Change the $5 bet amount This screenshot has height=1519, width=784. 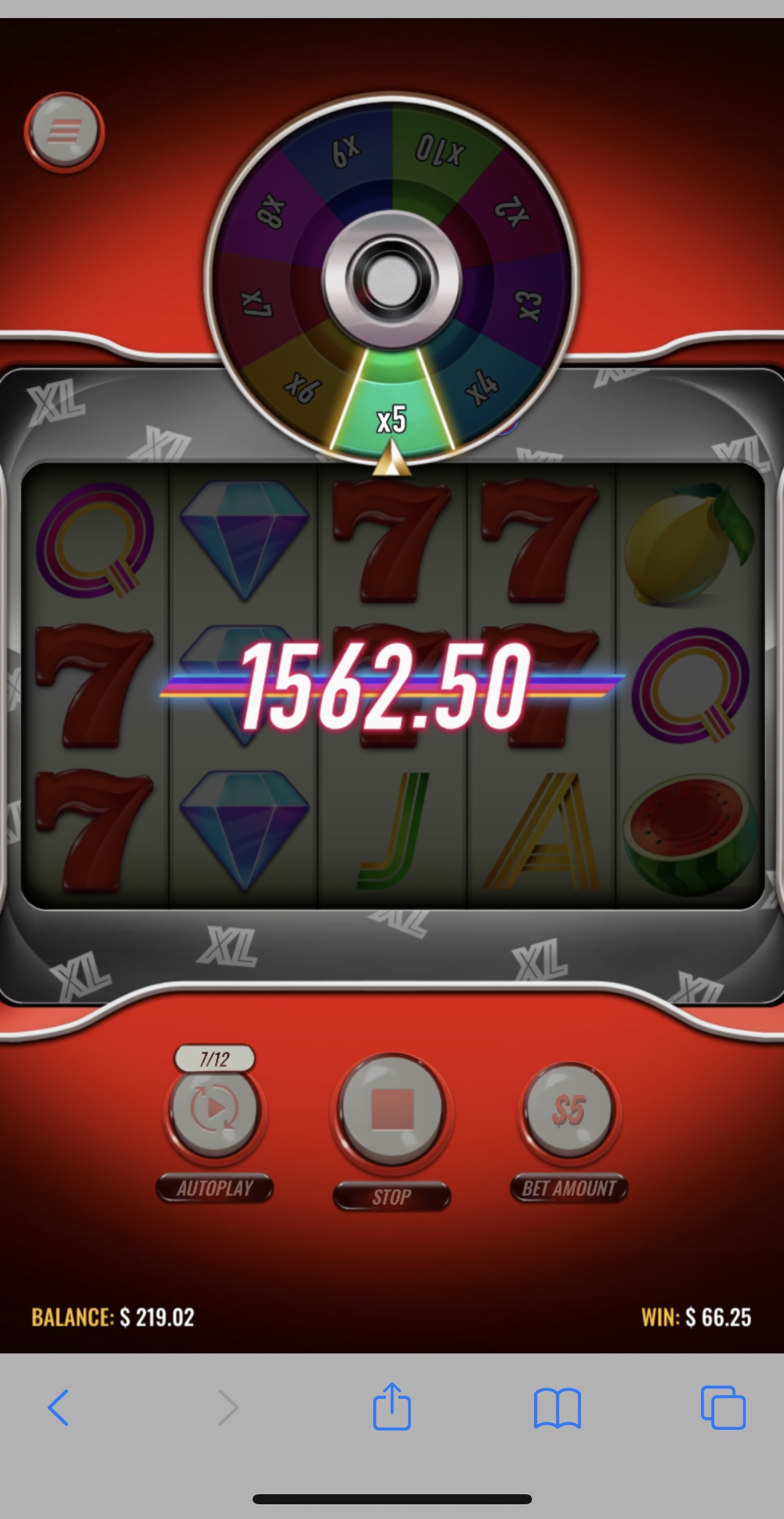pyautogui.click(x=569, y=1109)
